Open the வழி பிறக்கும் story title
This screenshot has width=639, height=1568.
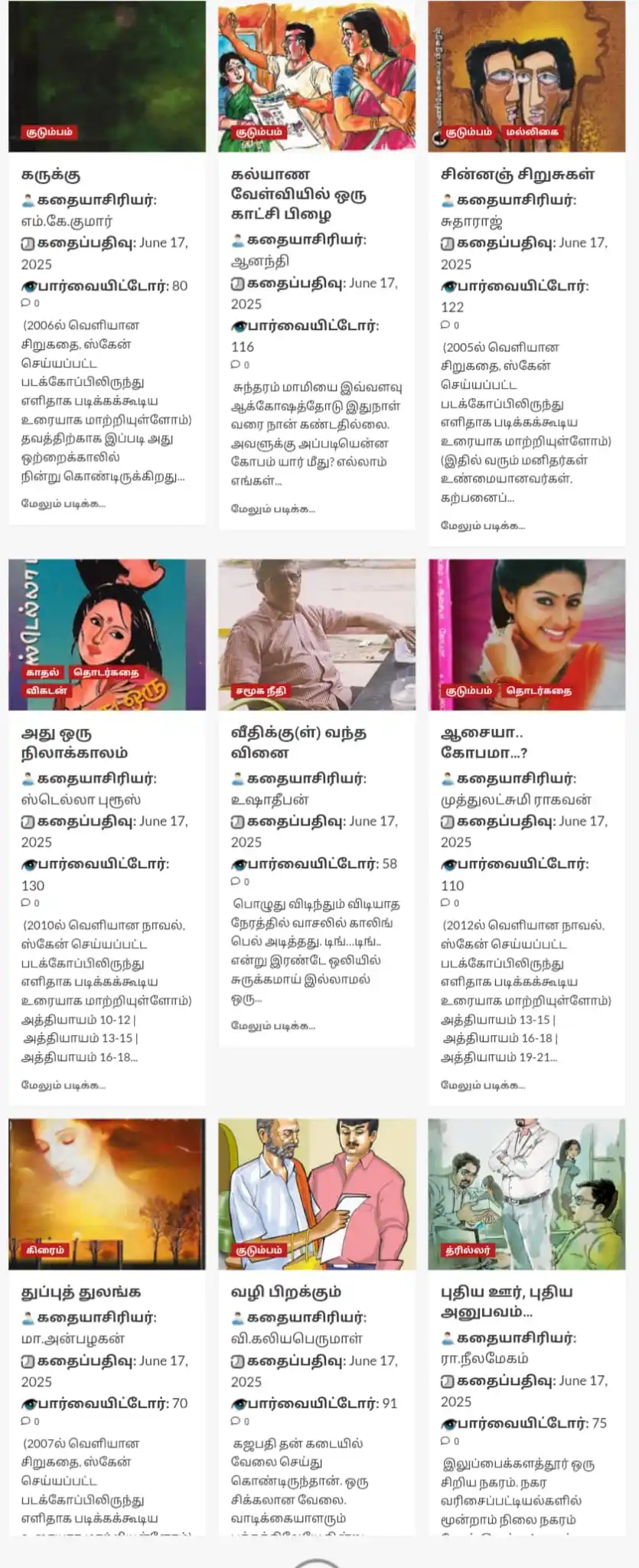tap(285, 1292)
